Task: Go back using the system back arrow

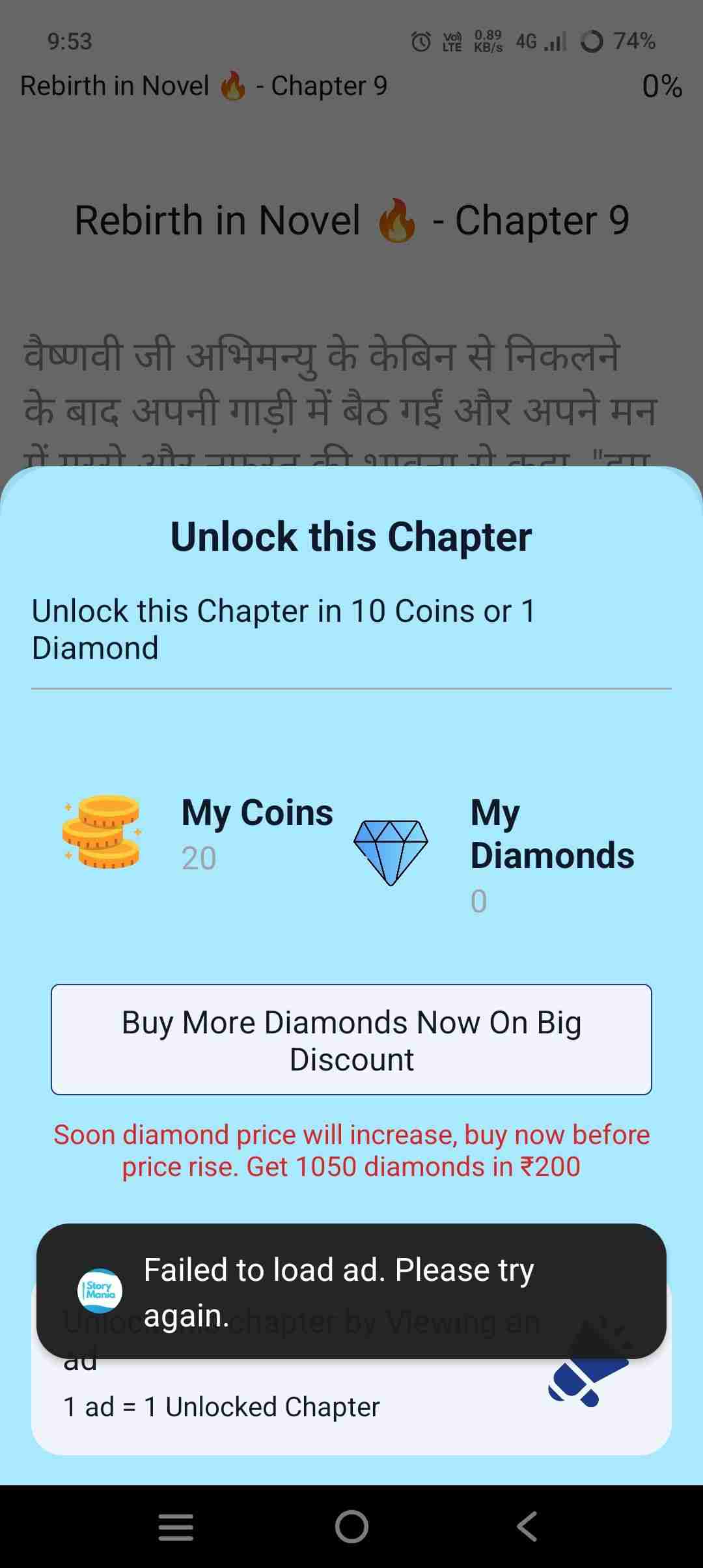Action: point(527,1526)
